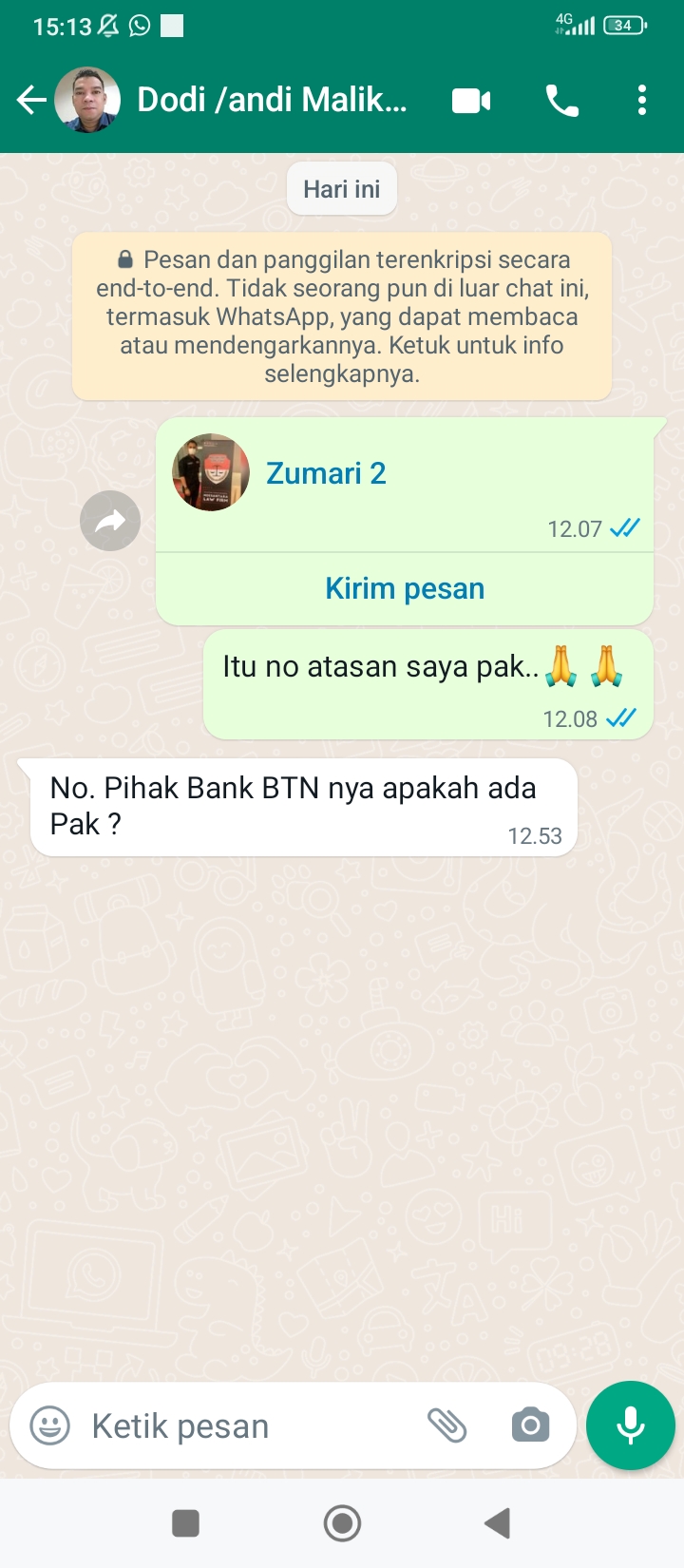This screenshot has width=684, height=1568.
Task: Go back to the chat list
Action: [x=30, y=100]
